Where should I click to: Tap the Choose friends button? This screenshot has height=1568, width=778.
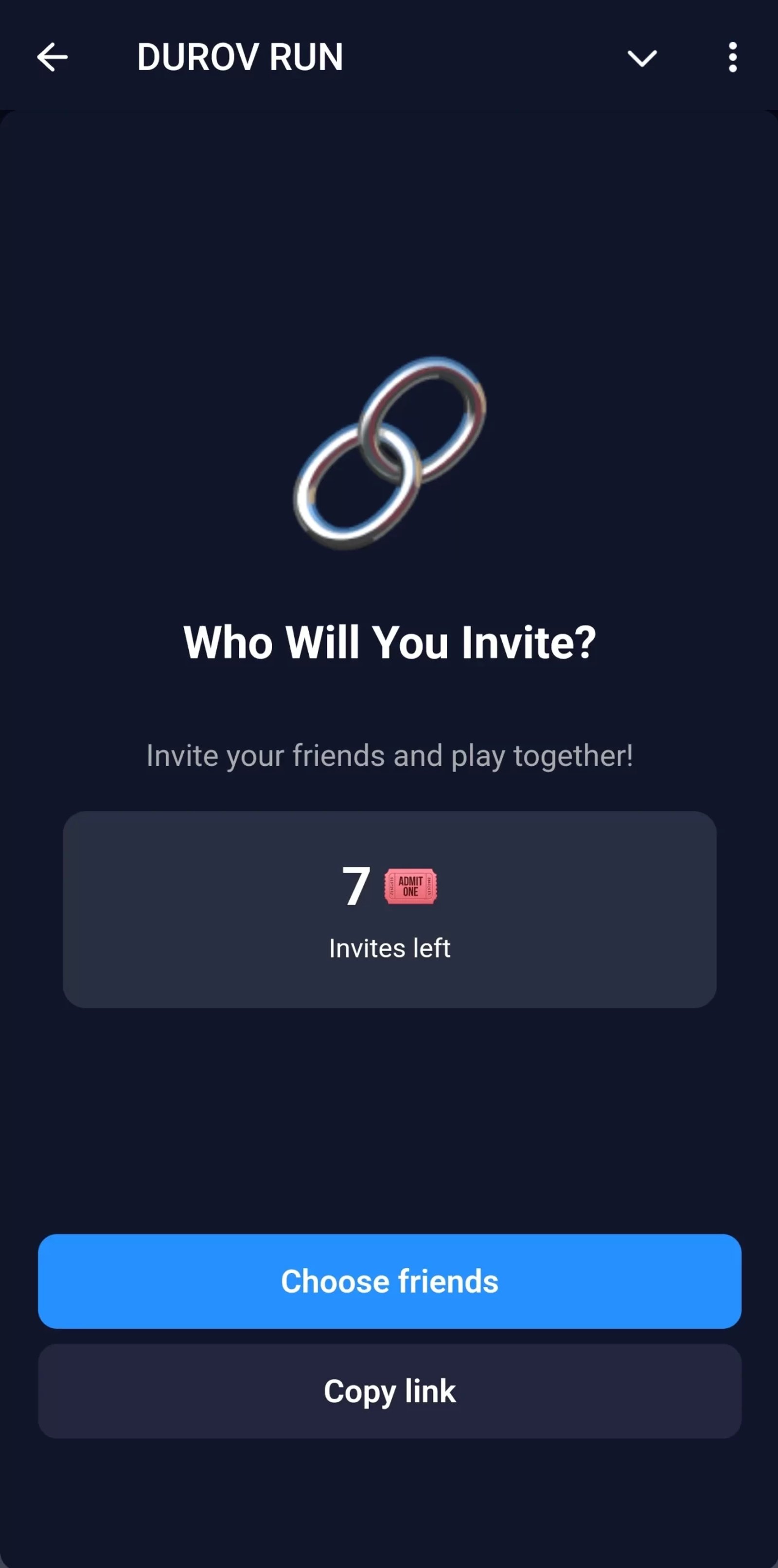pyautogui.click(x=389, y=1280)
